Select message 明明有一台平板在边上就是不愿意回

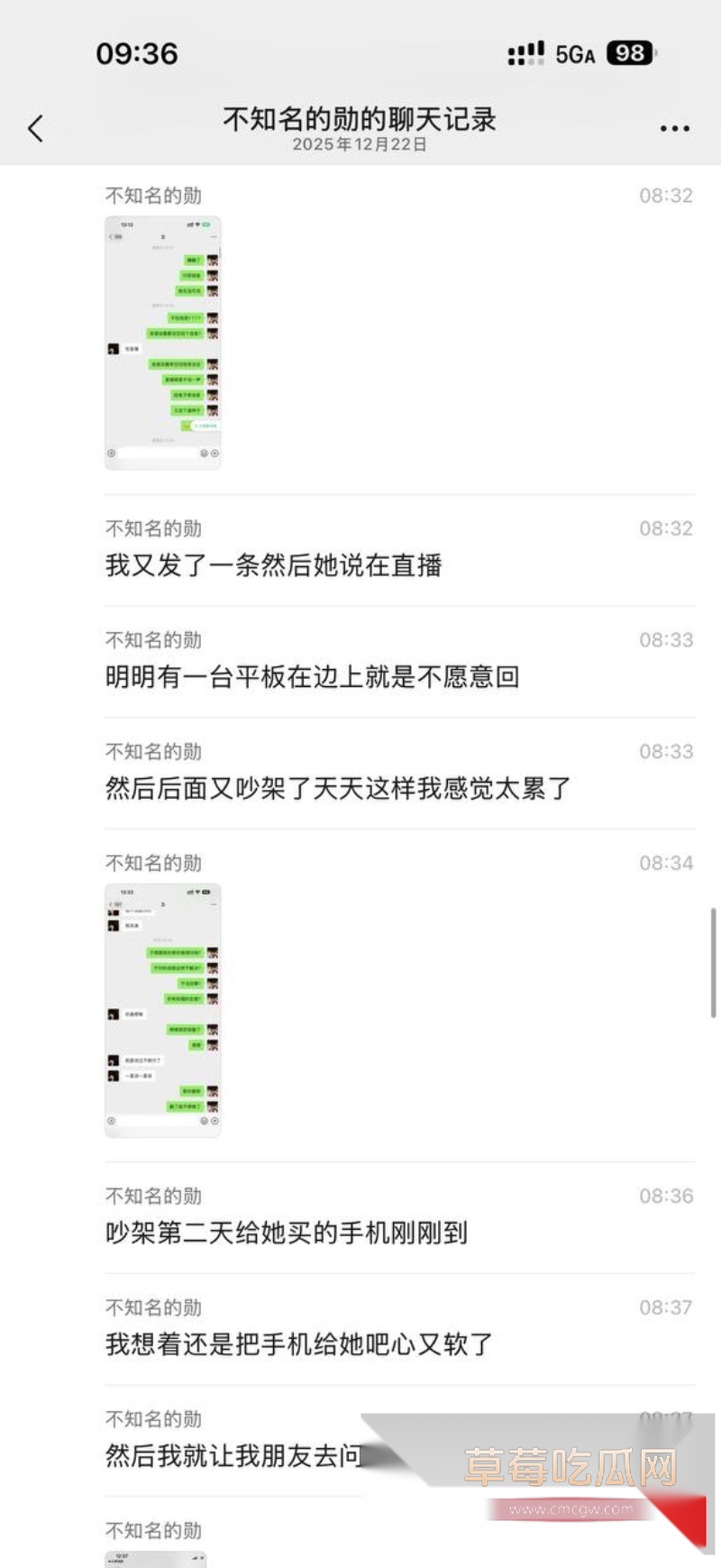click(311, 676)
